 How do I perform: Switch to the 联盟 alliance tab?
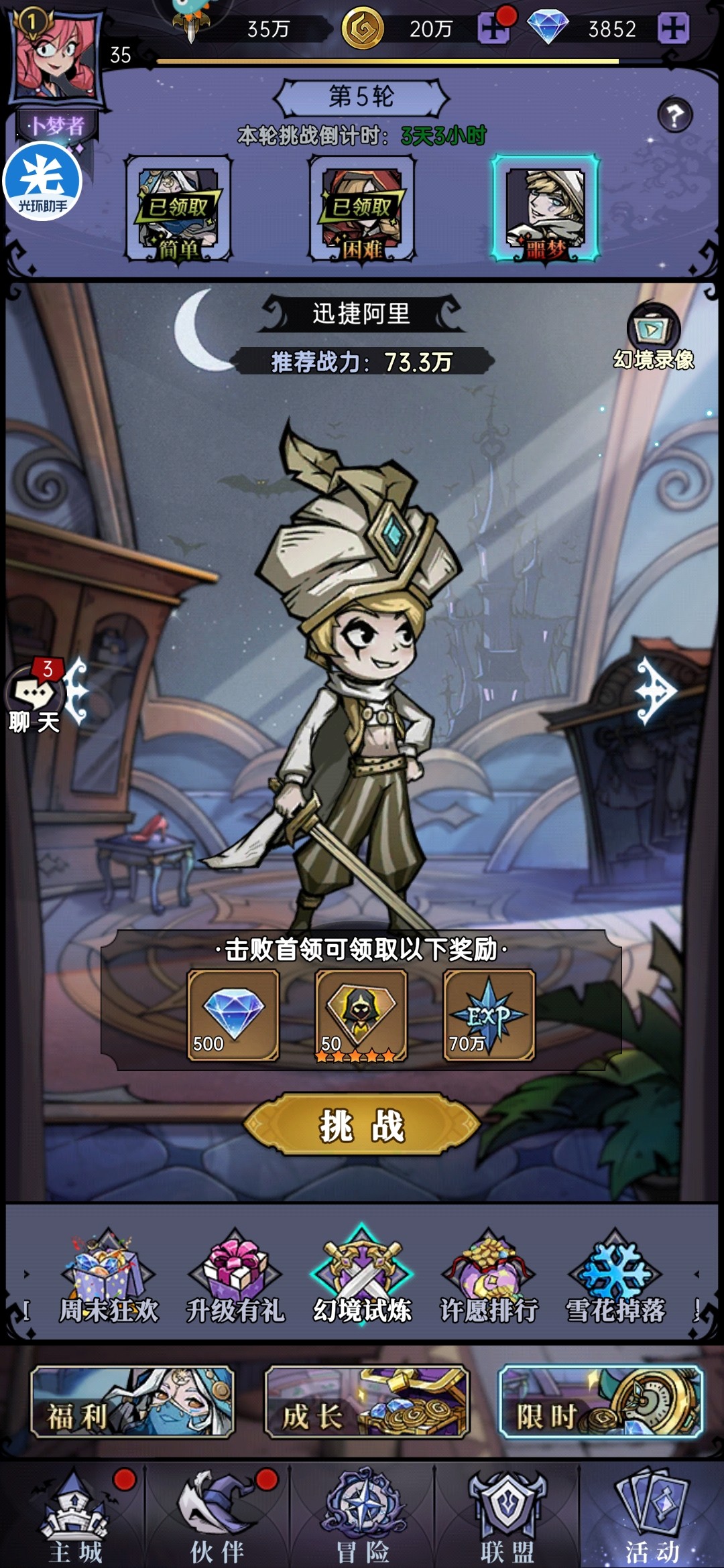507,1516
